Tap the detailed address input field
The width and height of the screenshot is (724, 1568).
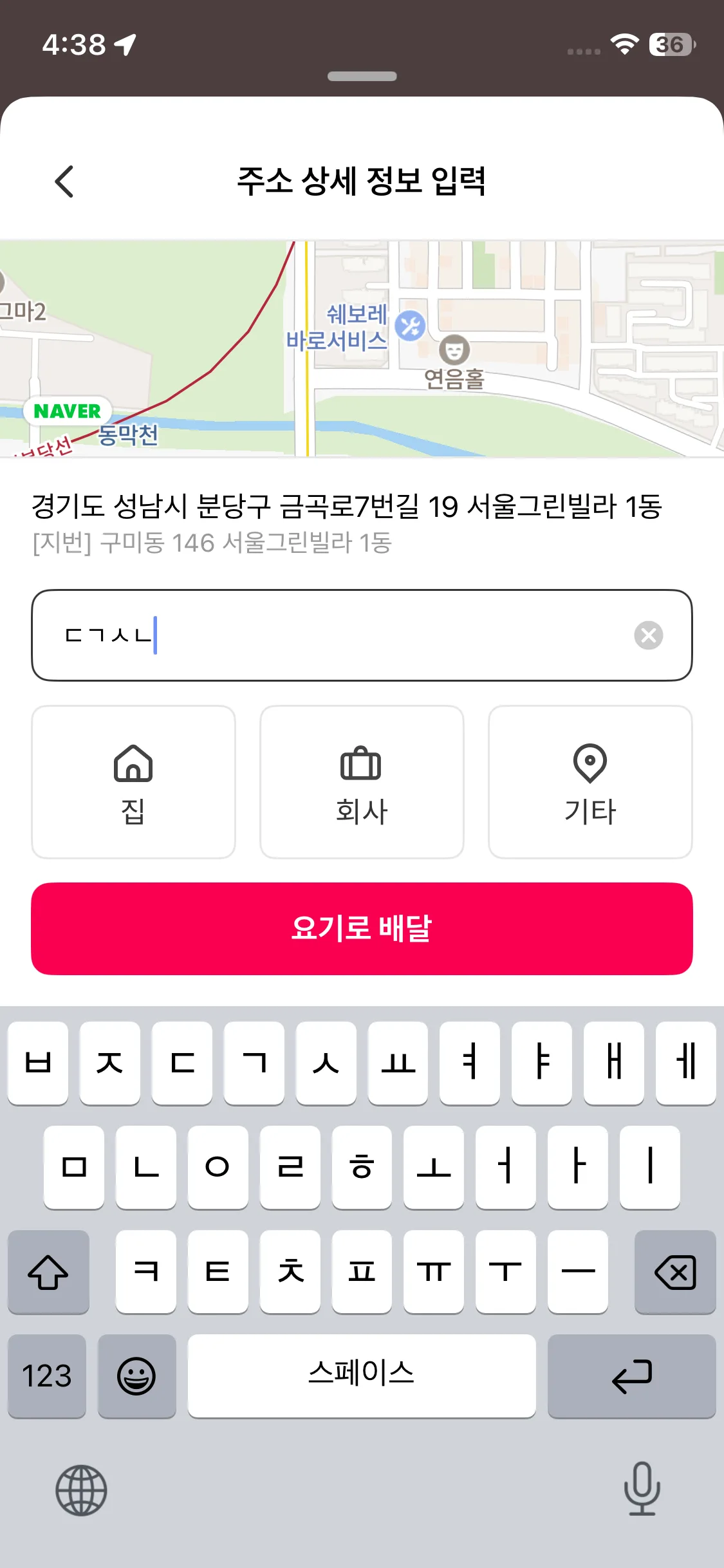click(x=348, y=635)
